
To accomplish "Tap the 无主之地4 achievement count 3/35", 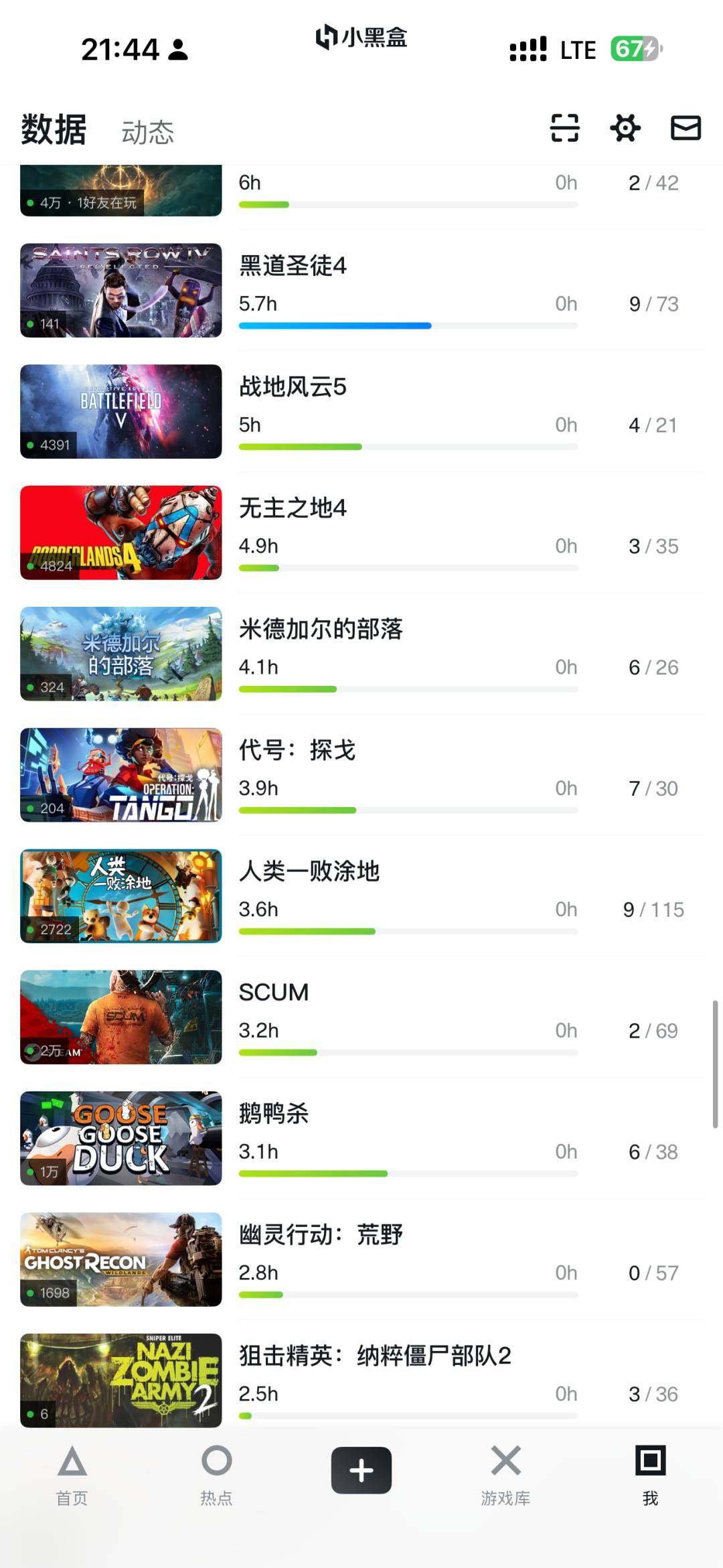I will pos(653,546).
